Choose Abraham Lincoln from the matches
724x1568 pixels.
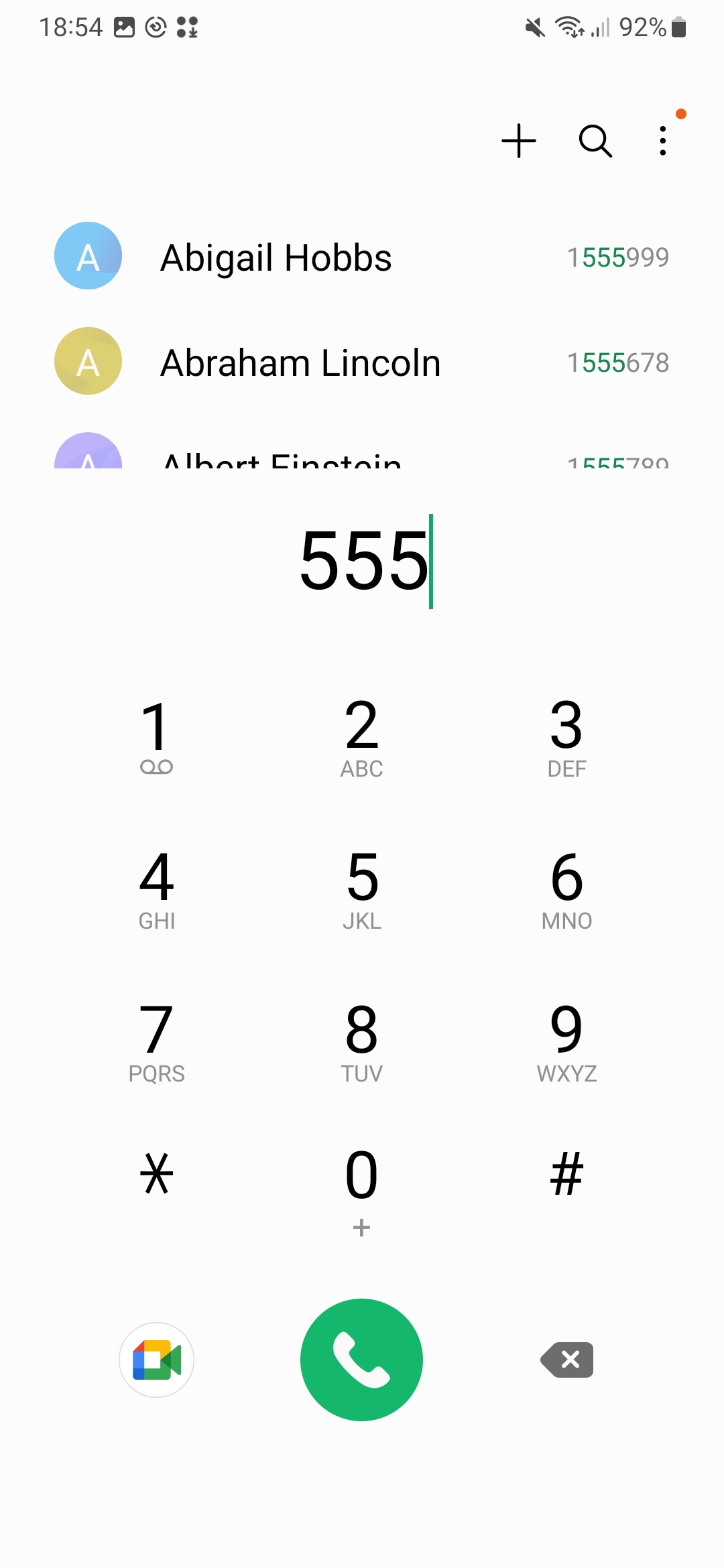362,362
